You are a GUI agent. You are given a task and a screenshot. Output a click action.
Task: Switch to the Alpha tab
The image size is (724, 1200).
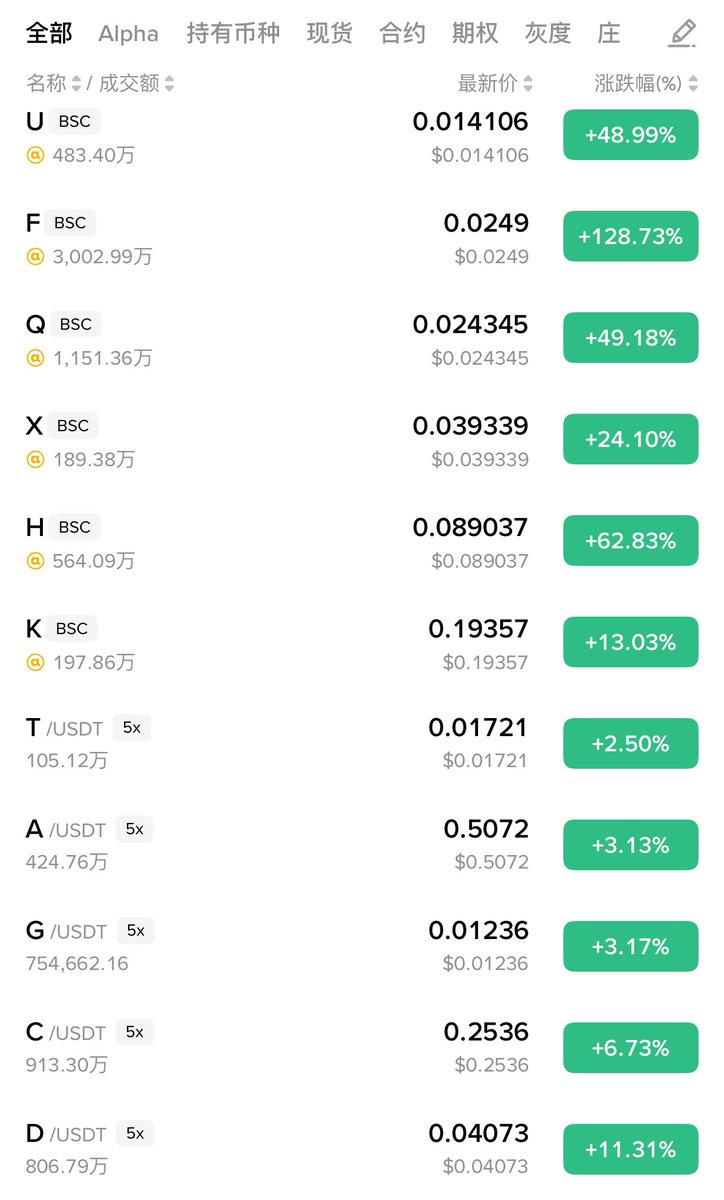128,33
